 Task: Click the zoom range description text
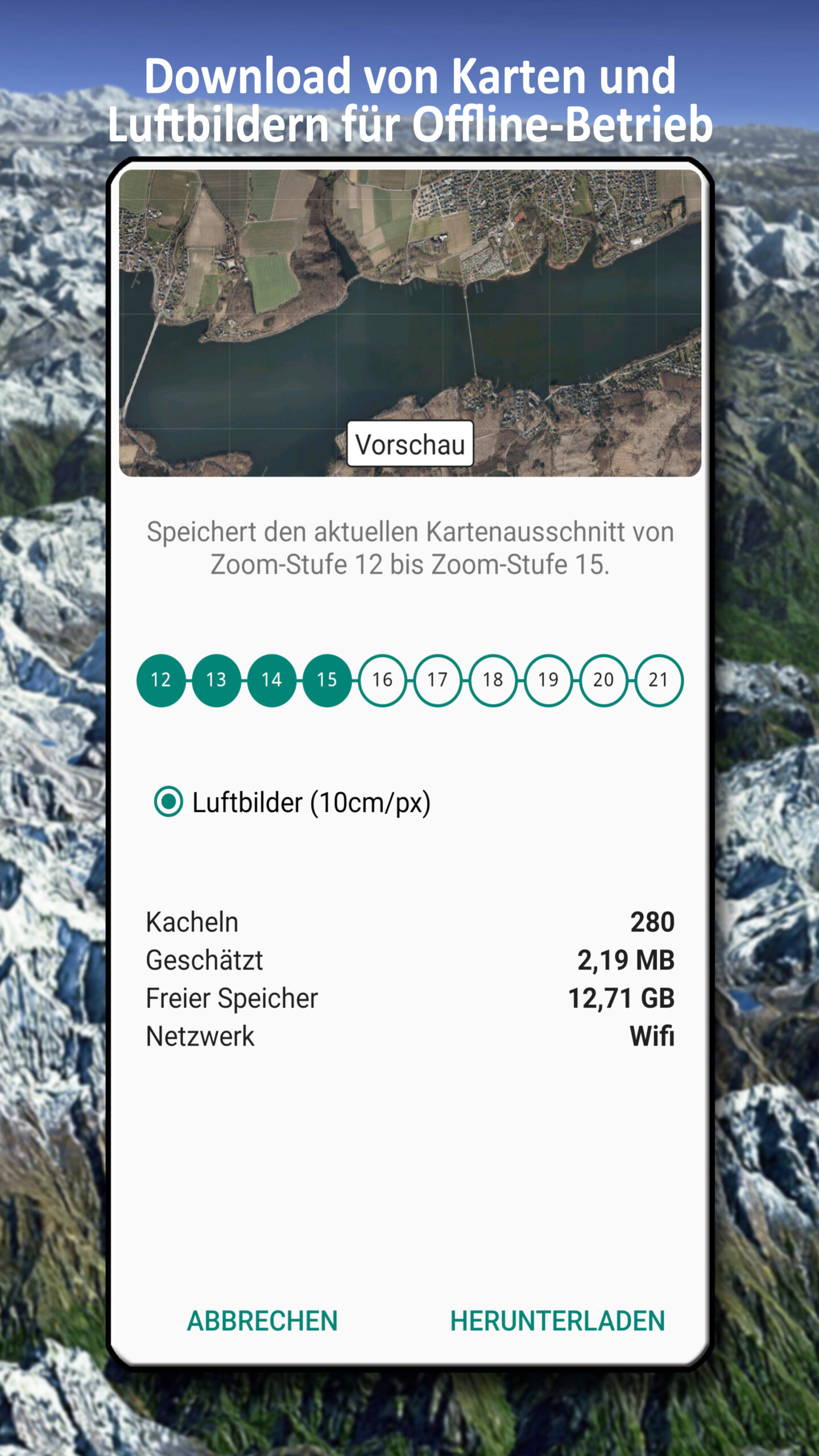click(411, 548)
